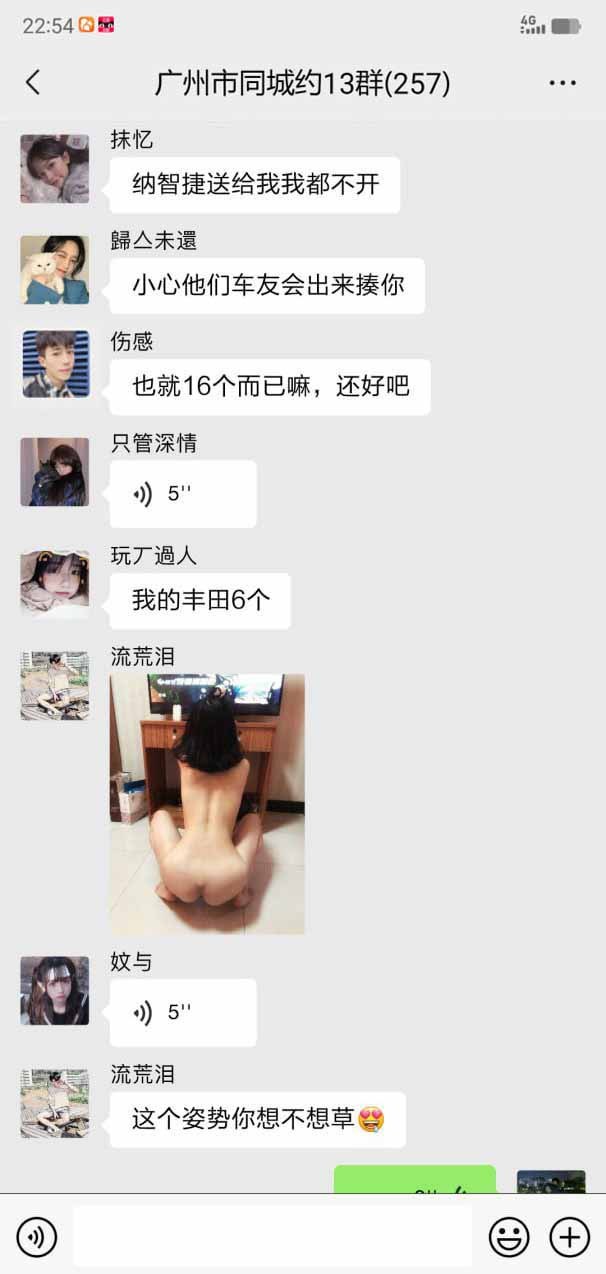
Task: View the profile avatar of 奻与
Action: [x=55, y=991]
